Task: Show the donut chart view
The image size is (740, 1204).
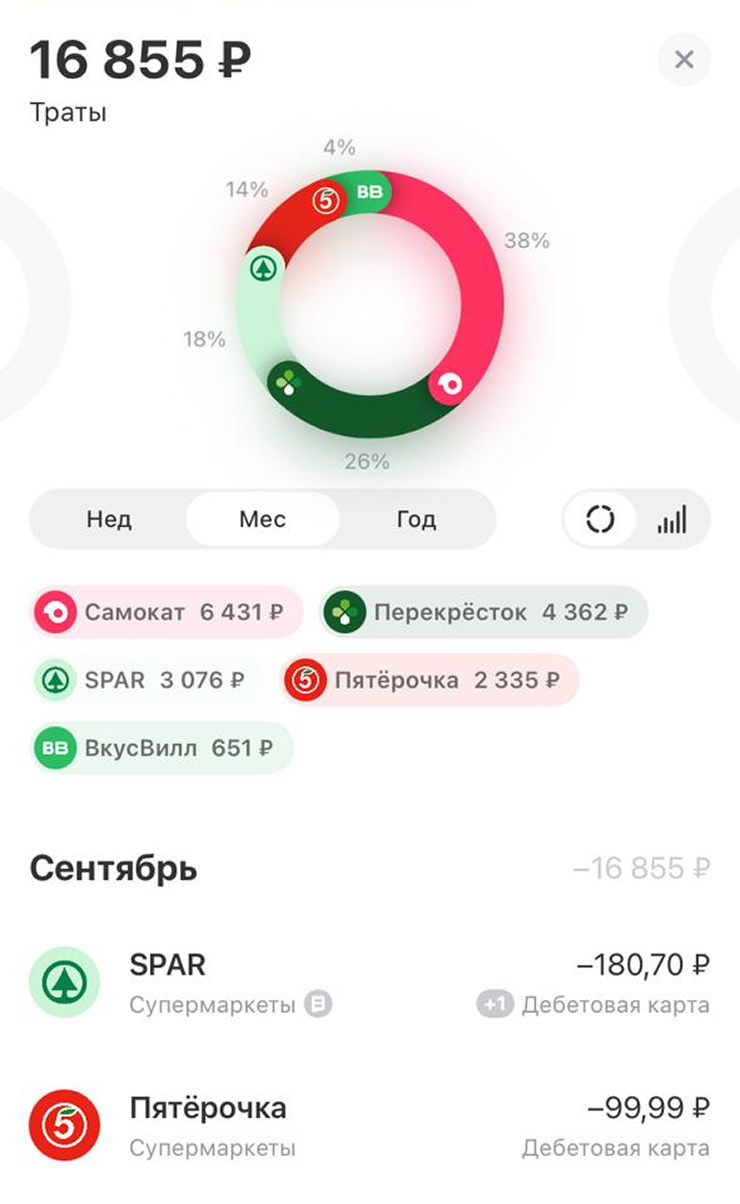Action: pos(600,520)
